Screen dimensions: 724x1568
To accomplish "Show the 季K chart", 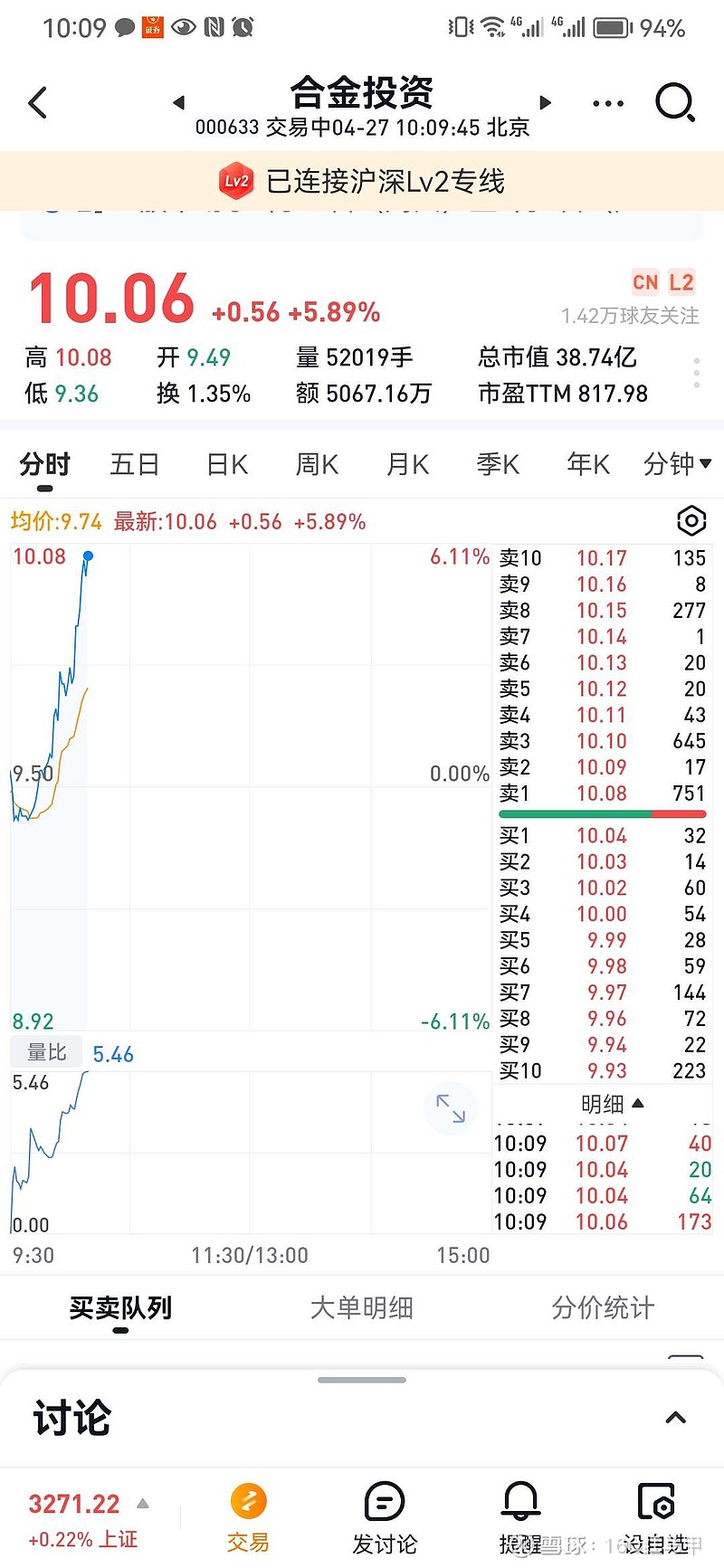I will click(x=498, y=464).
